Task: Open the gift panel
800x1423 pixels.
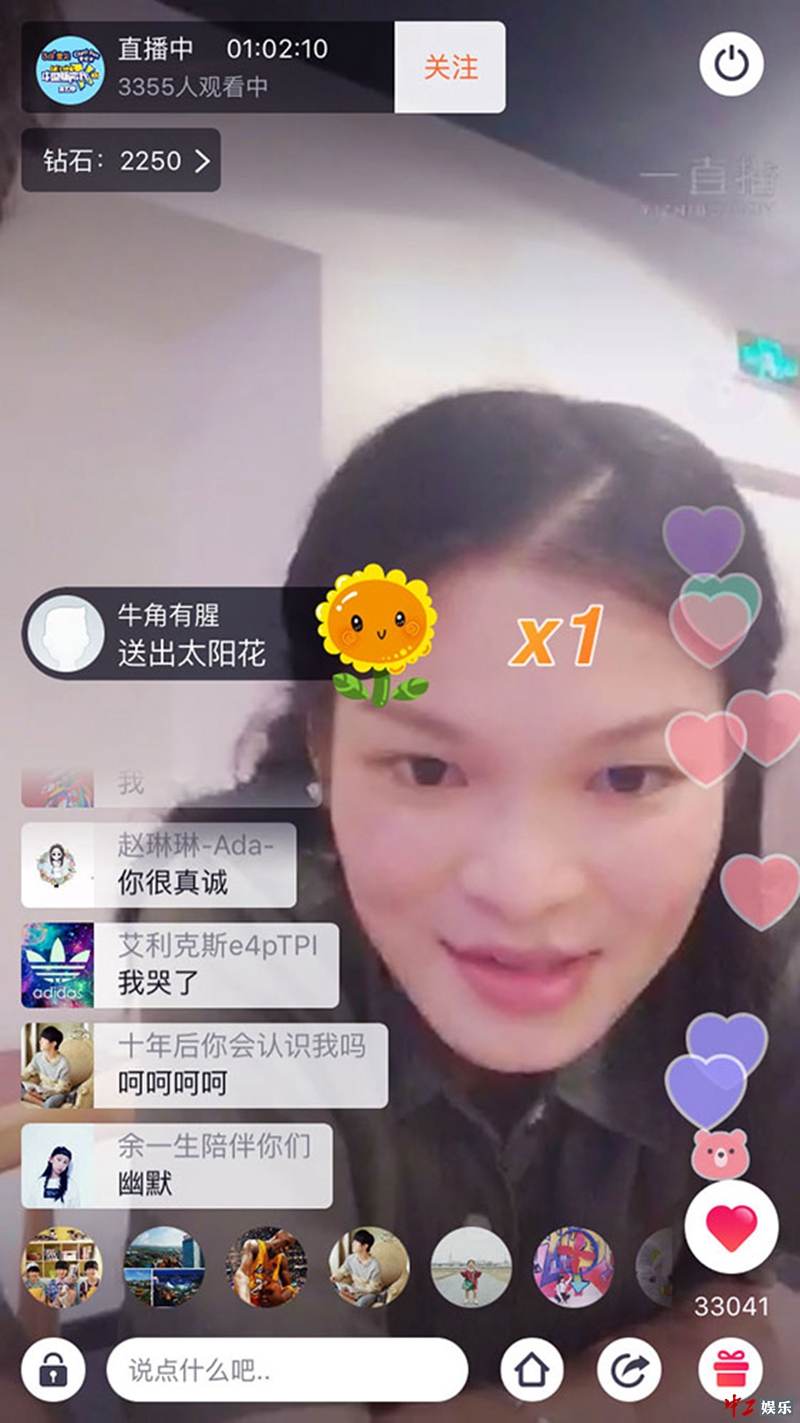Action: (731, 1369)
